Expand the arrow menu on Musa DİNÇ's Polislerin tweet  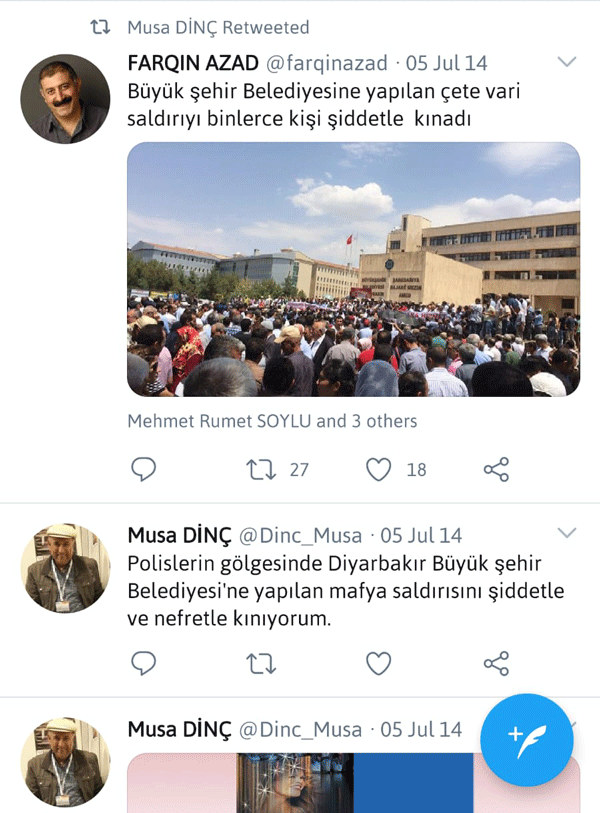coord(567,533)
